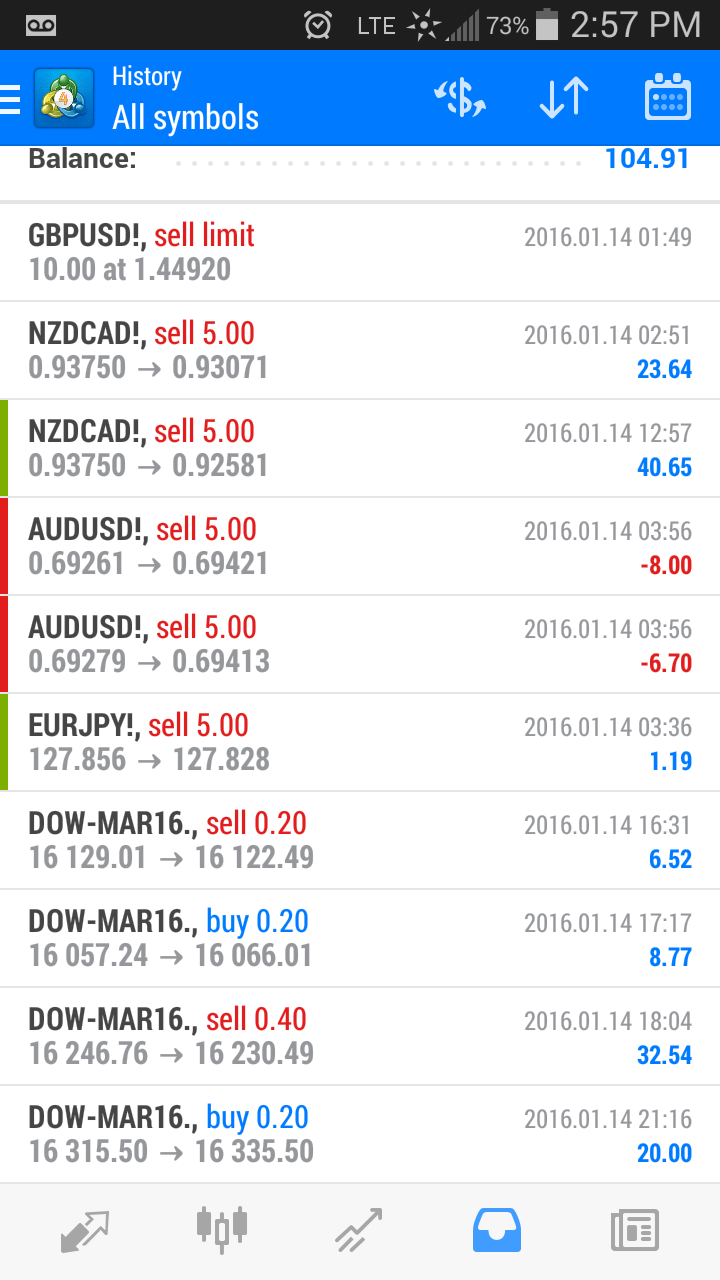Open the calendar date range picker

667,98
